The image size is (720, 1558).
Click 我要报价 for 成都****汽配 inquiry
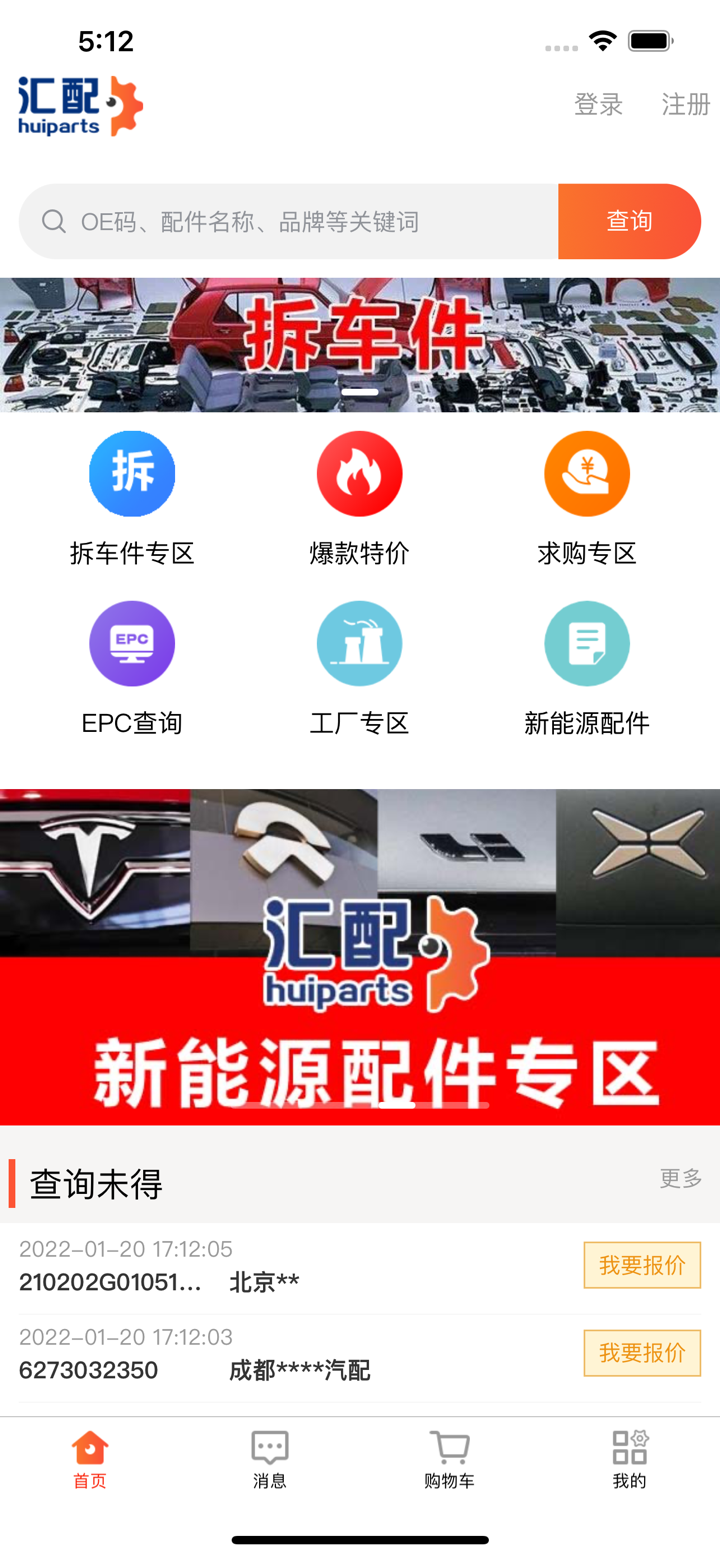[x=642, y=1352]
